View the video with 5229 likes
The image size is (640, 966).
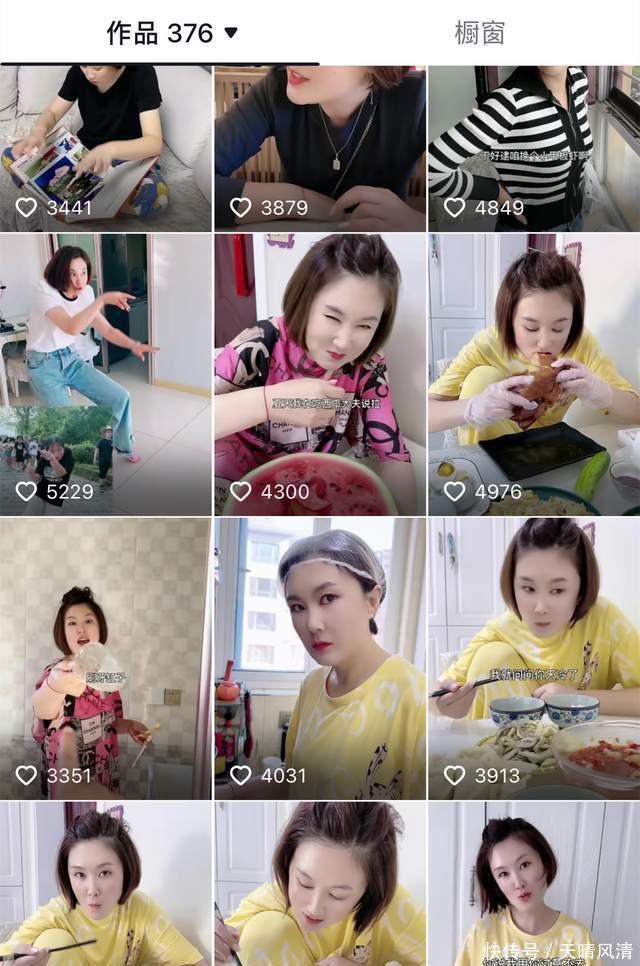[x=105, y=373]
